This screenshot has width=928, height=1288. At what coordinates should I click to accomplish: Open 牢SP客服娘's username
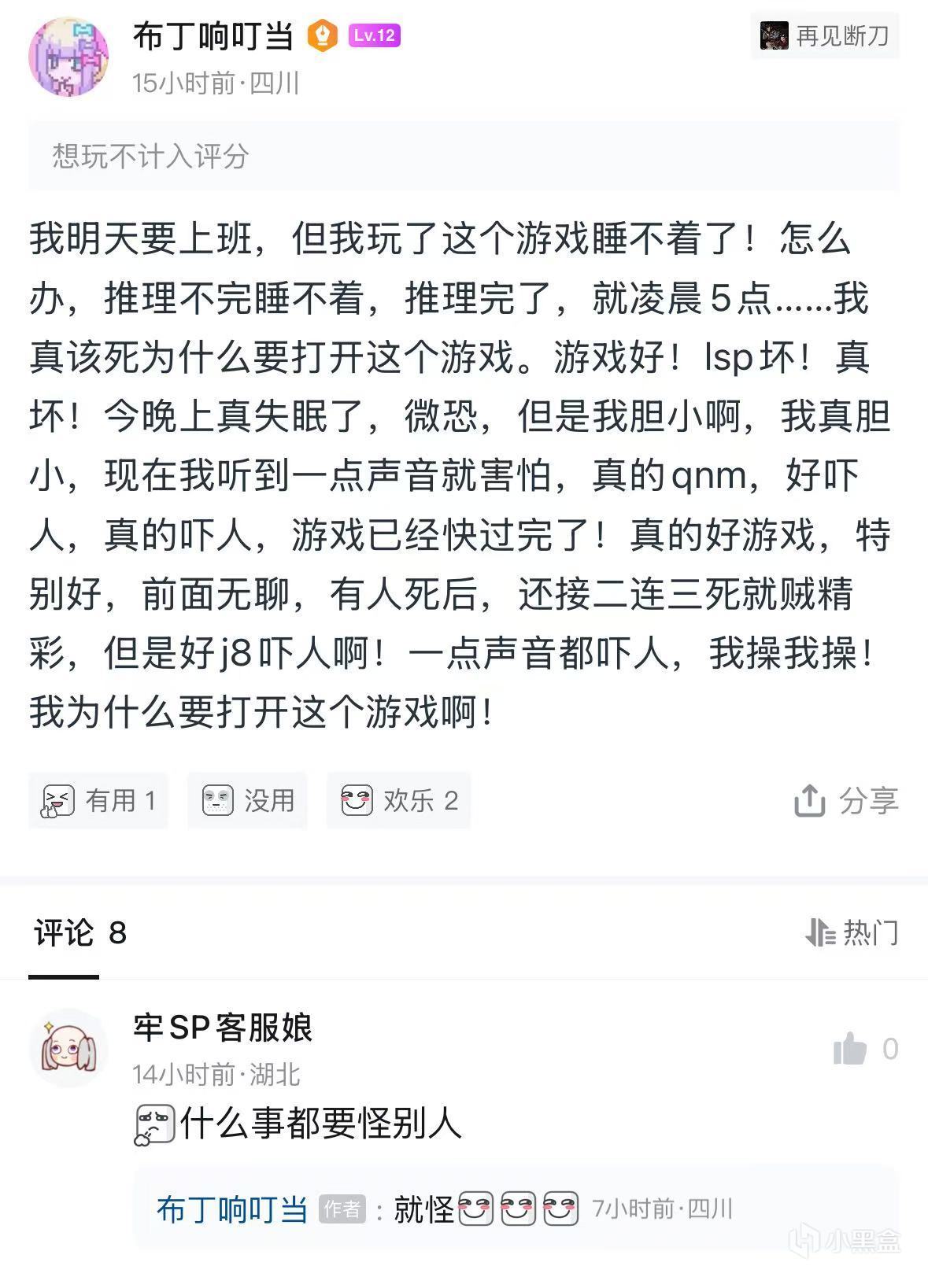click(223, 1028)
